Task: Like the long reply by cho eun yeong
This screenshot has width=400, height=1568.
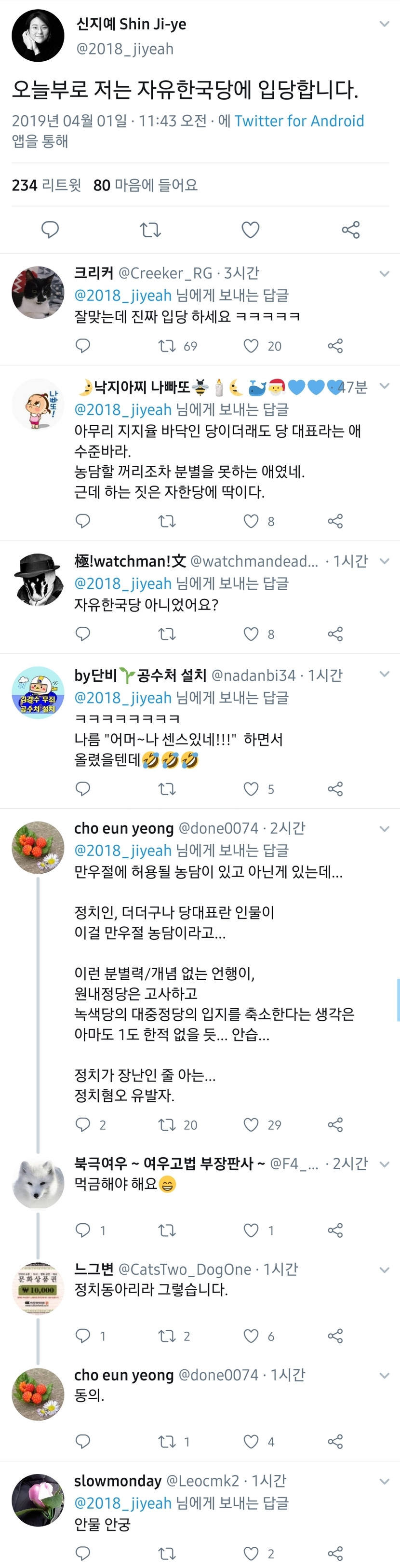Action: 251,1124
